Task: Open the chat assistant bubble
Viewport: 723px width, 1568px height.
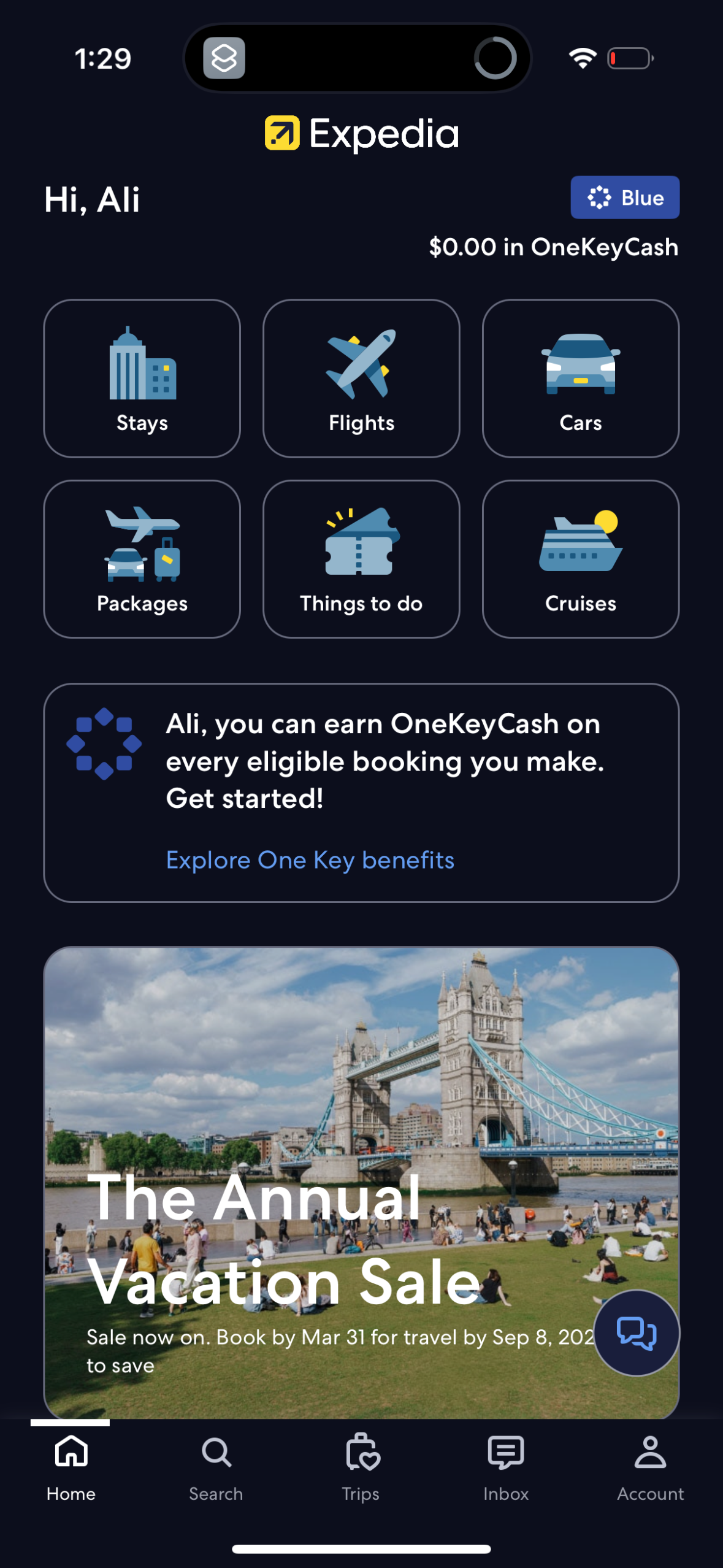Action: click(x=637, y=1334)
